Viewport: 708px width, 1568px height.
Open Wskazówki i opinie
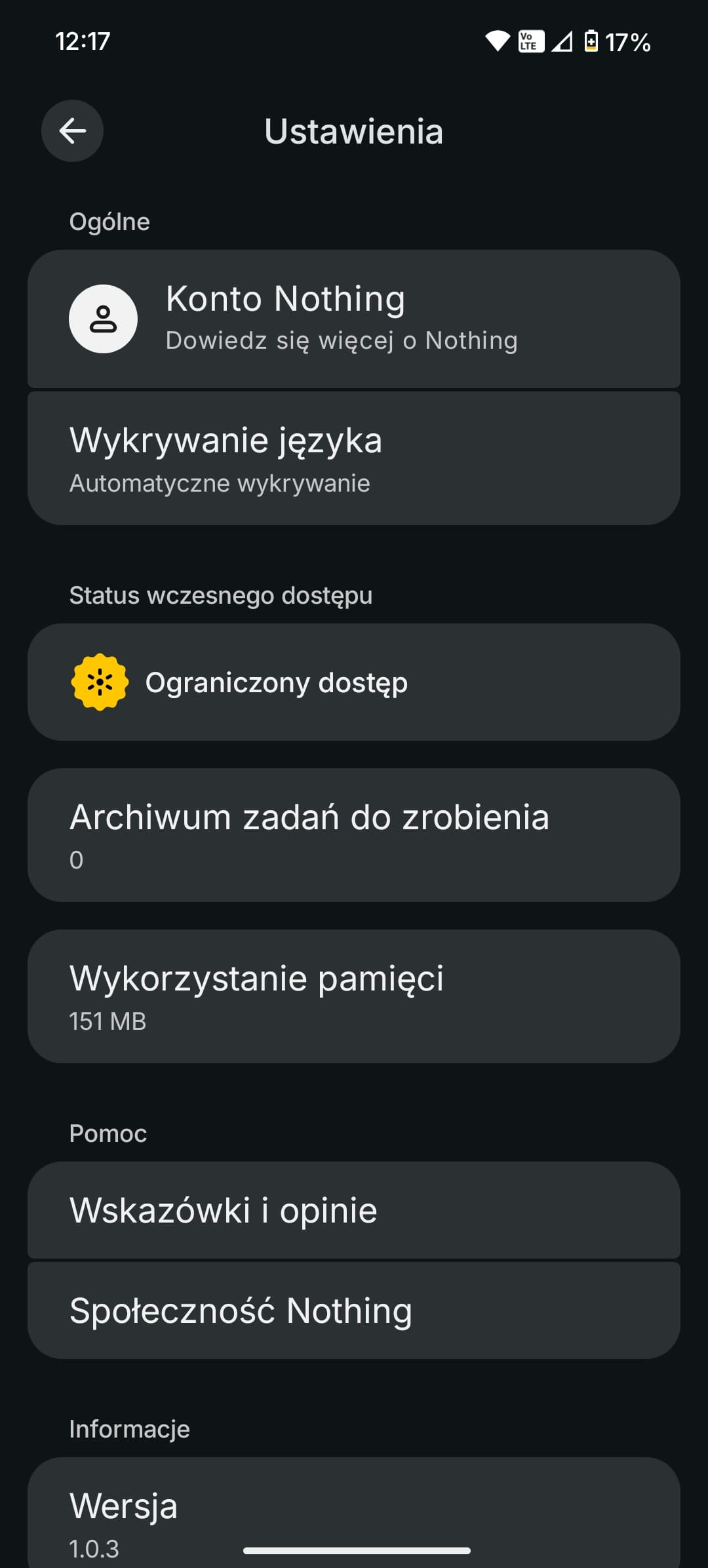(354, 1210)
